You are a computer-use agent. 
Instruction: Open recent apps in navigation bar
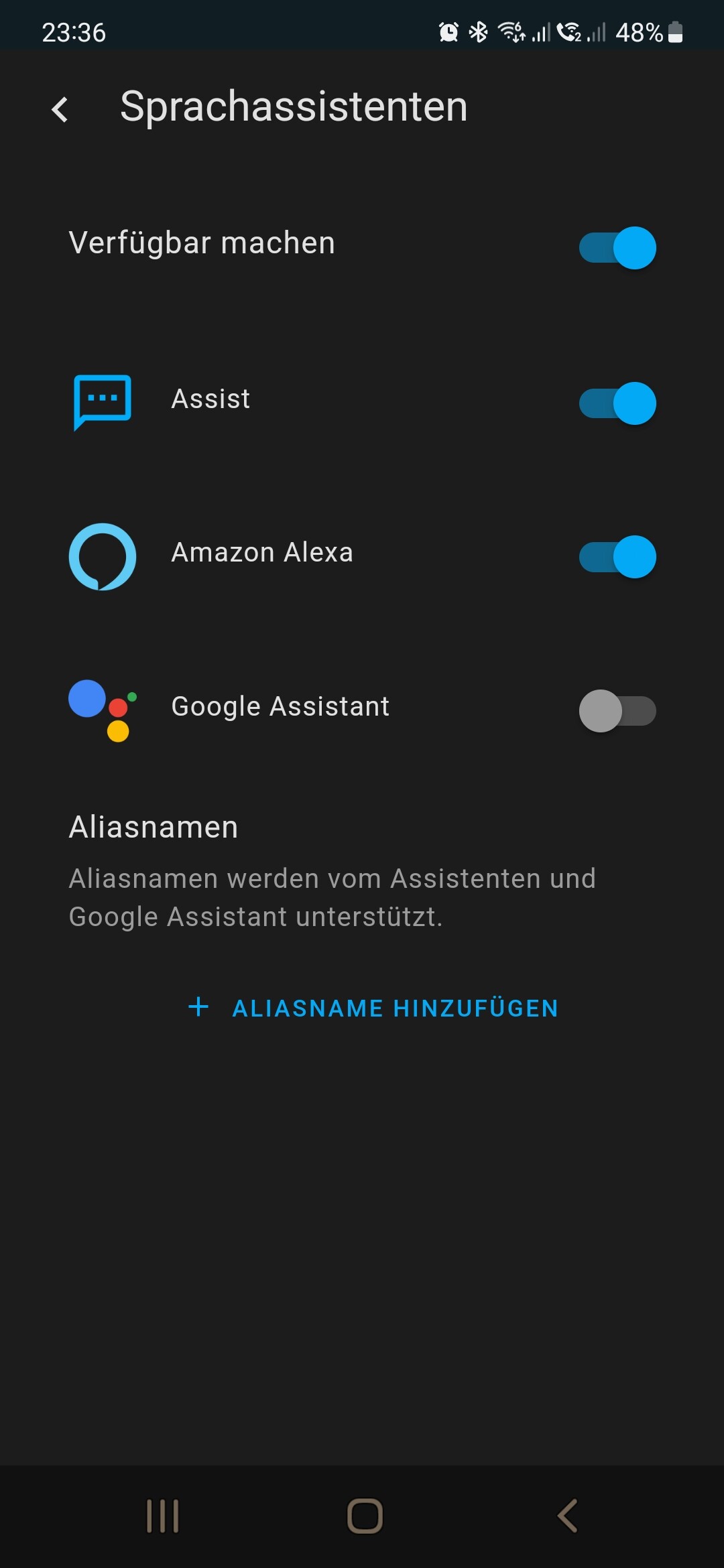tap(162, 1516)
